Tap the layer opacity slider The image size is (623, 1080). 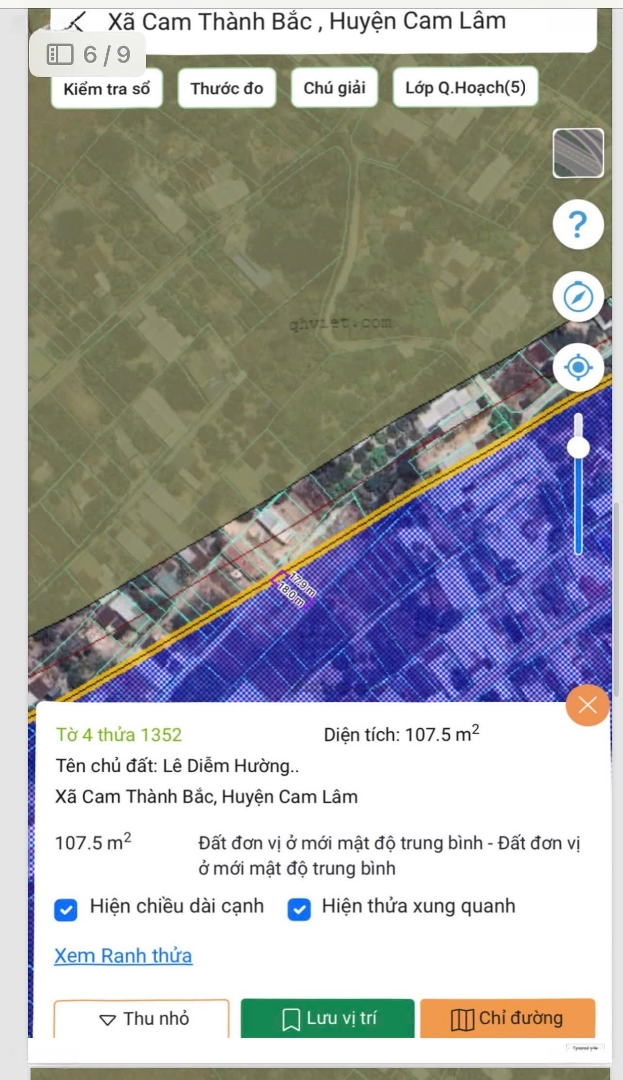point(578,483)
